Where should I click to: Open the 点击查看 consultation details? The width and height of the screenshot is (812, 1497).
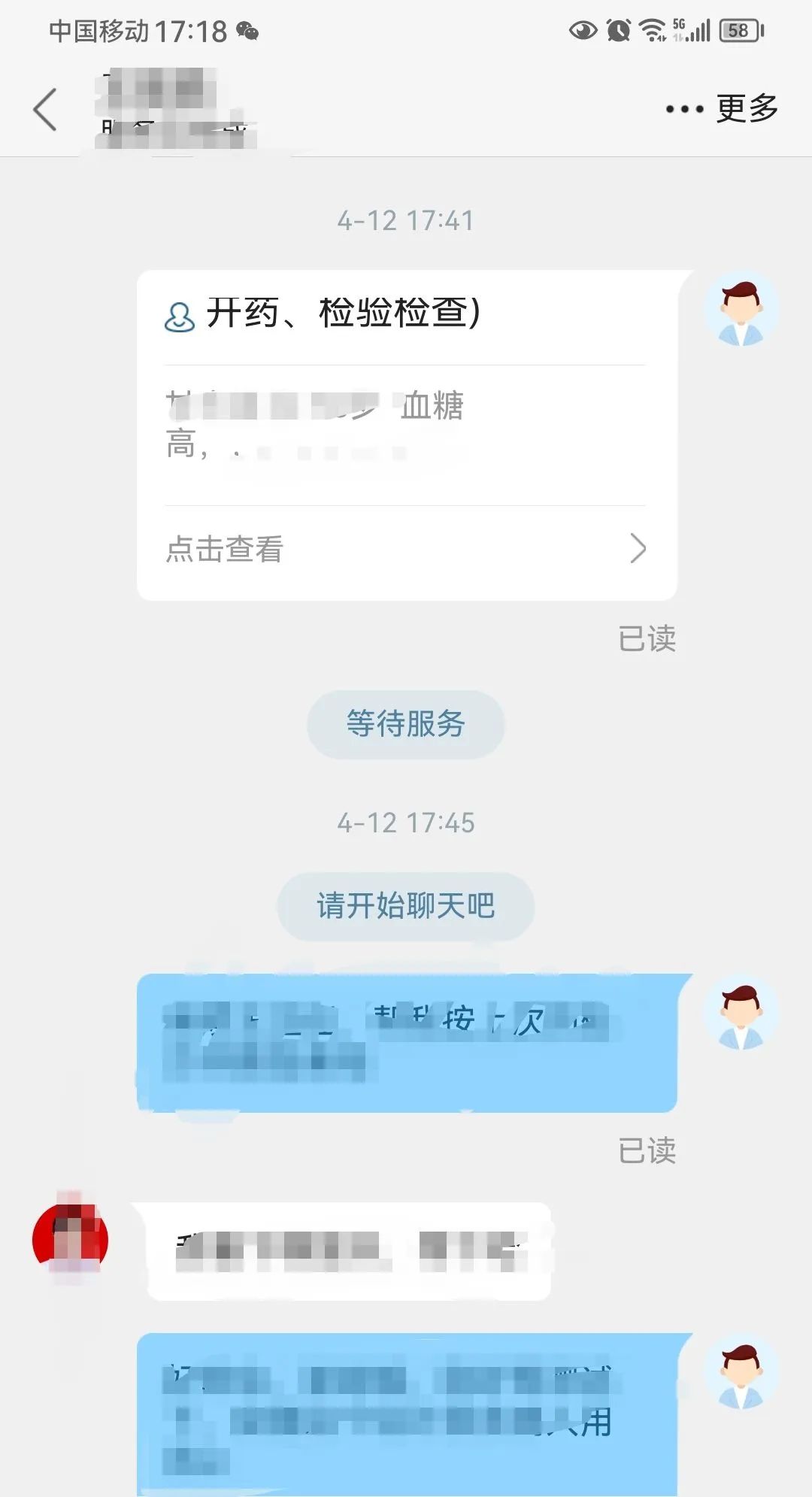tap(406, 549)
